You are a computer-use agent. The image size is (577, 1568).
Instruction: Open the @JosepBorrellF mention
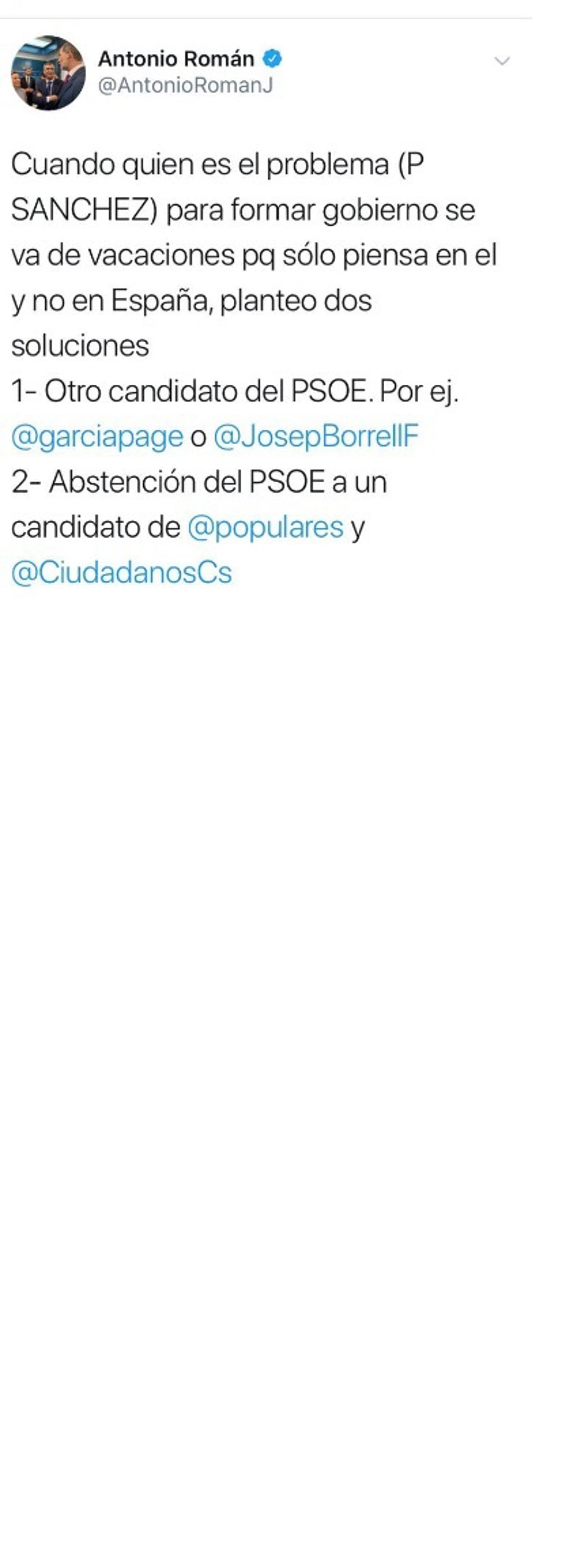tap(316, 436)
